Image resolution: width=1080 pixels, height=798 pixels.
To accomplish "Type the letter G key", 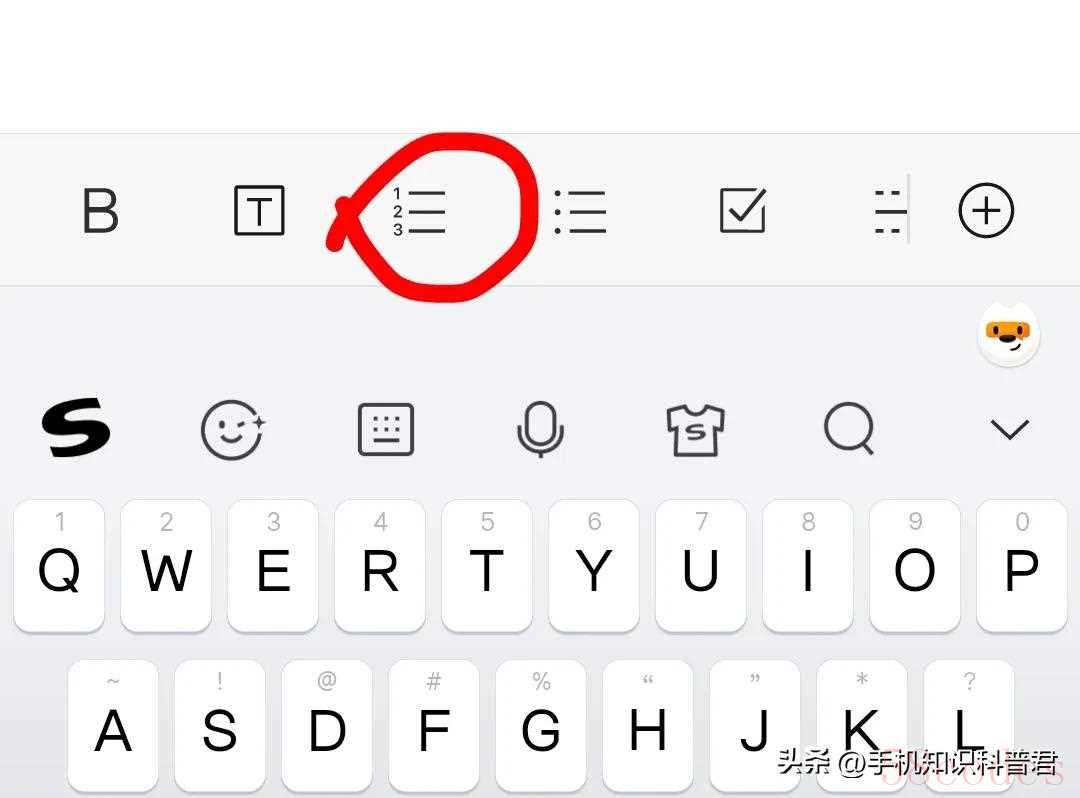I will tap(540, 727).
